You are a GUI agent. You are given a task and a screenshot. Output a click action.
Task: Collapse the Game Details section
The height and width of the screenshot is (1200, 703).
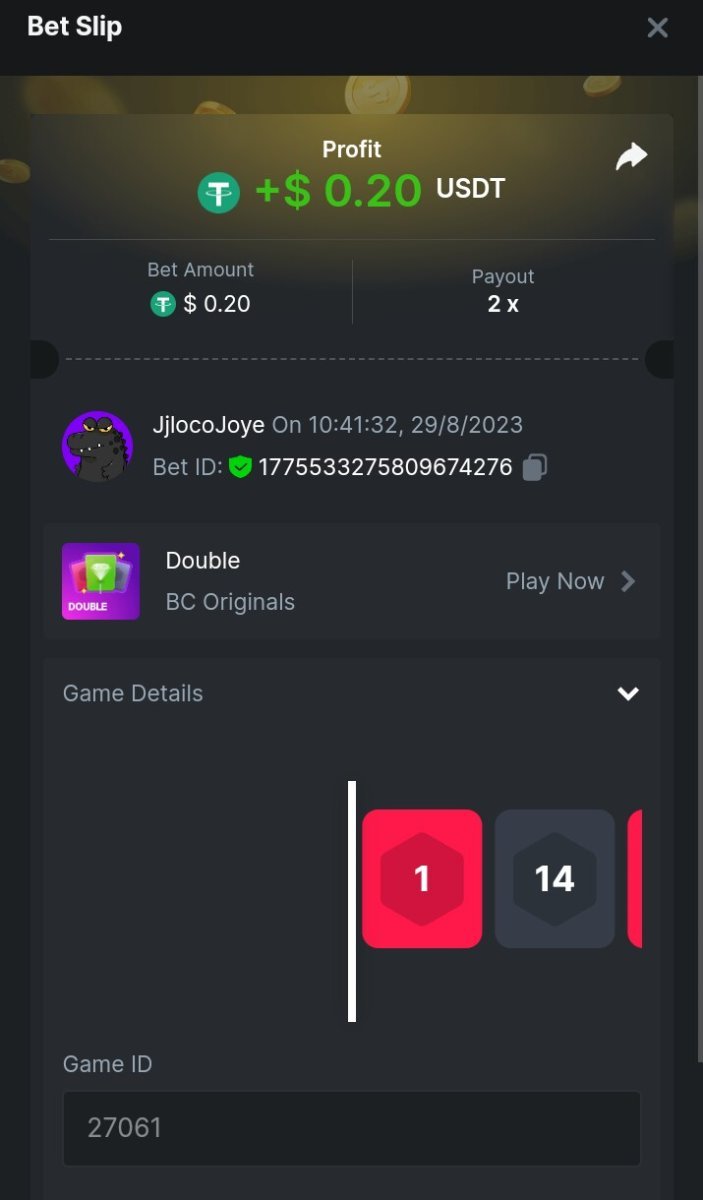click(628, 693)
